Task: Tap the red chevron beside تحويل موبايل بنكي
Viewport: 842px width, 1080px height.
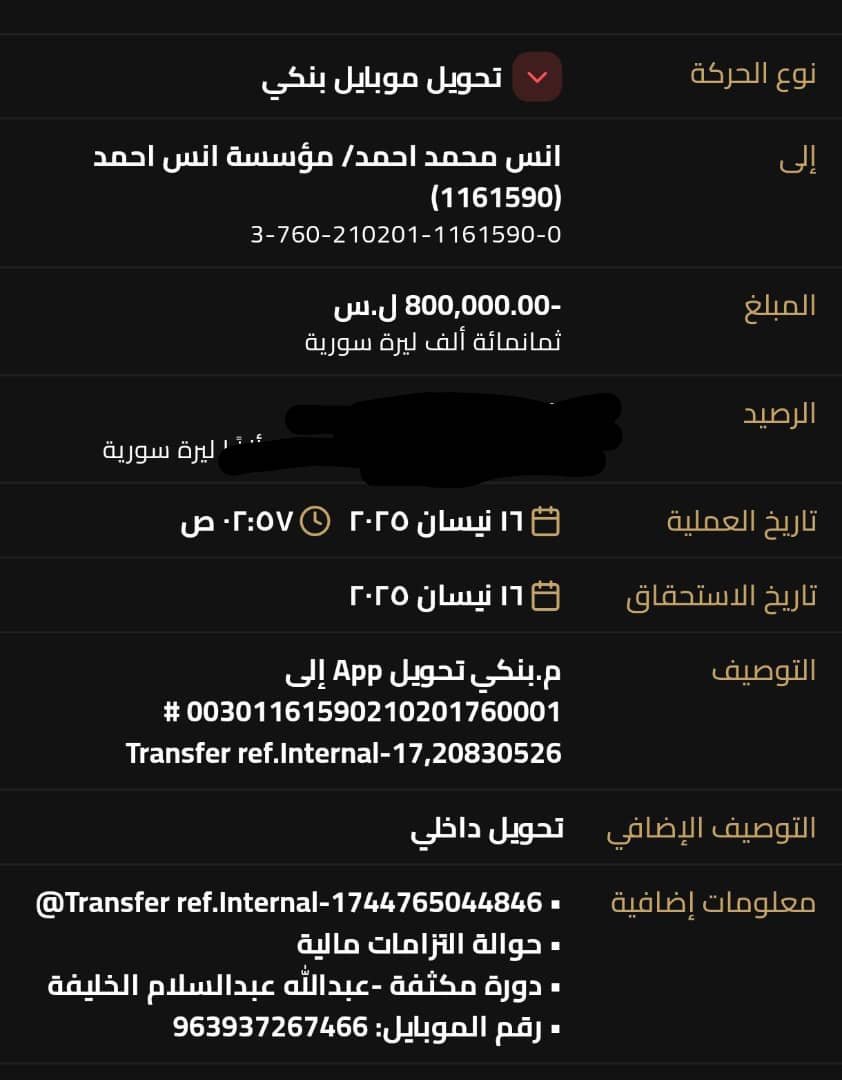Action: coord(537,77)
